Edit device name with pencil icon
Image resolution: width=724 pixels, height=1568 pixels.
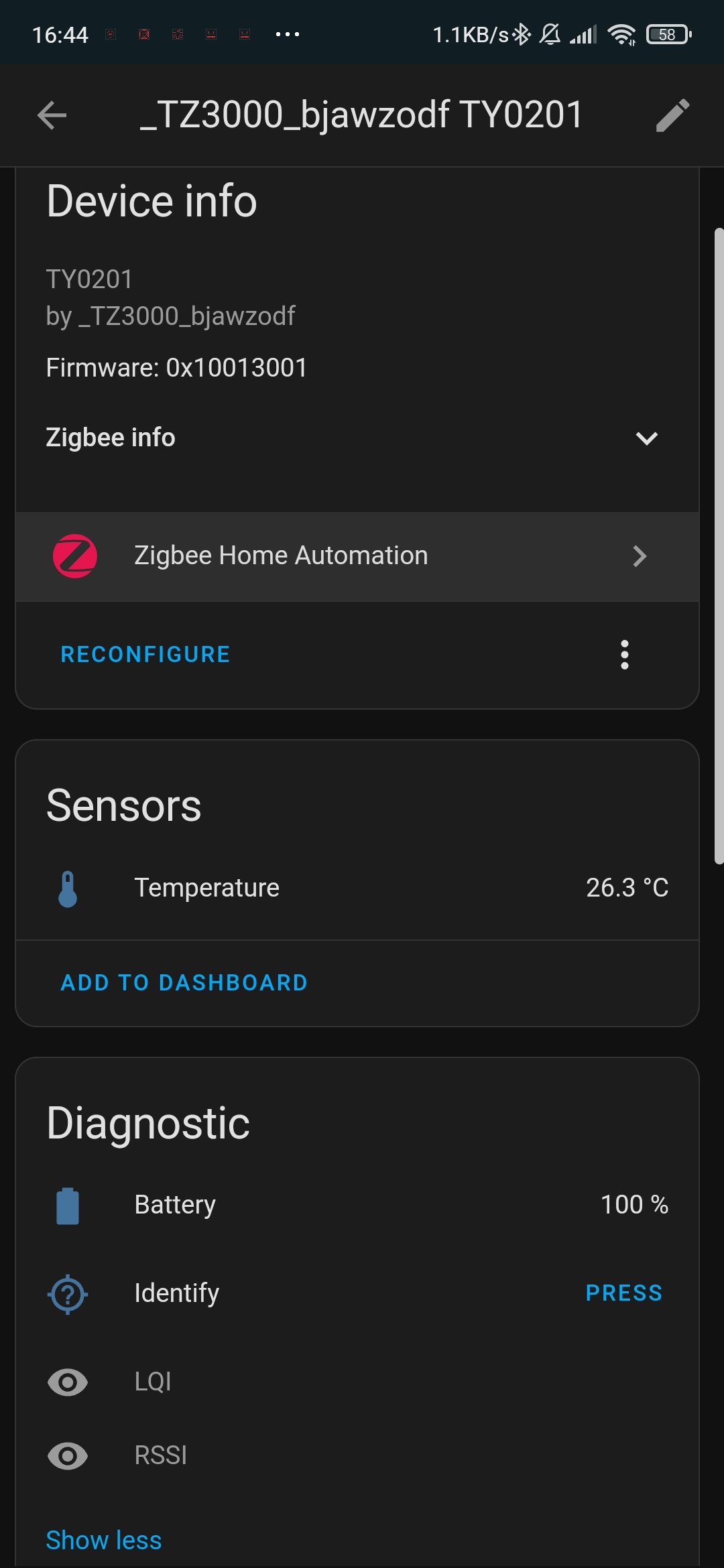click(x=672, y=115)
